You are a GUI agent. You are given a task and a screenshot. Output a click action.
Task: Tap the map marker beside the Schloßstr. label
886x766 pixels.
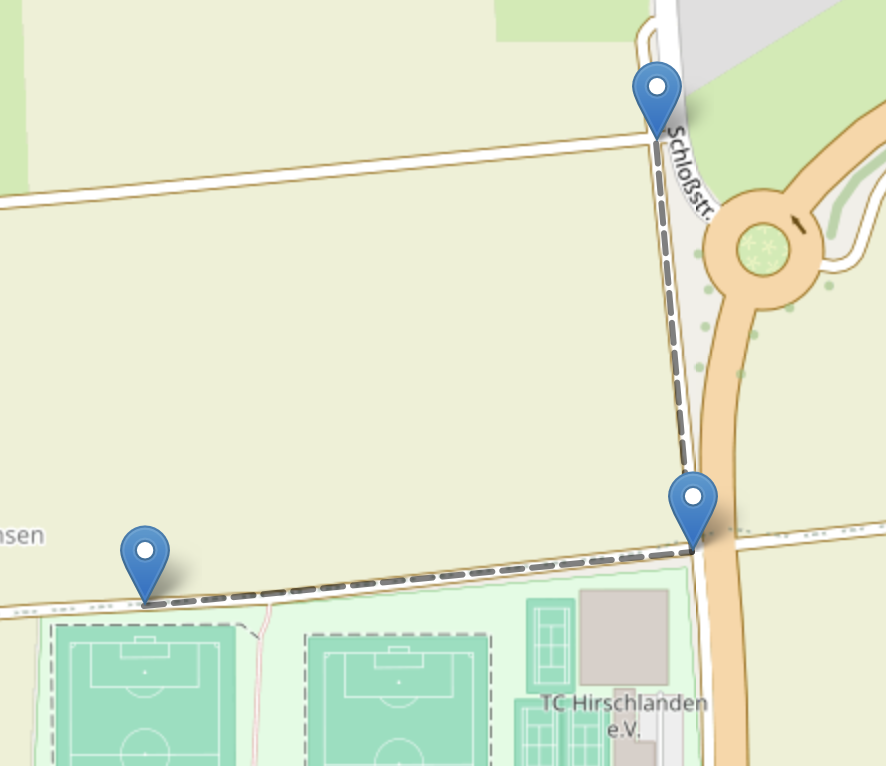pos(657,93)
